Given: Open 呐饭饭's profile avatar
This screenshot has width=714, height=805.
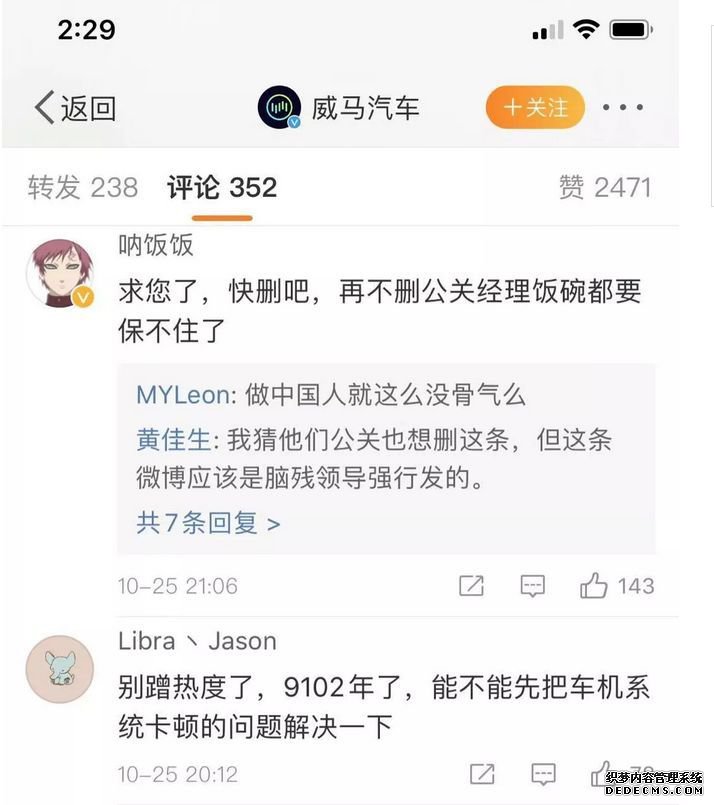Looking at the screenshot, I should pos(60,272).
